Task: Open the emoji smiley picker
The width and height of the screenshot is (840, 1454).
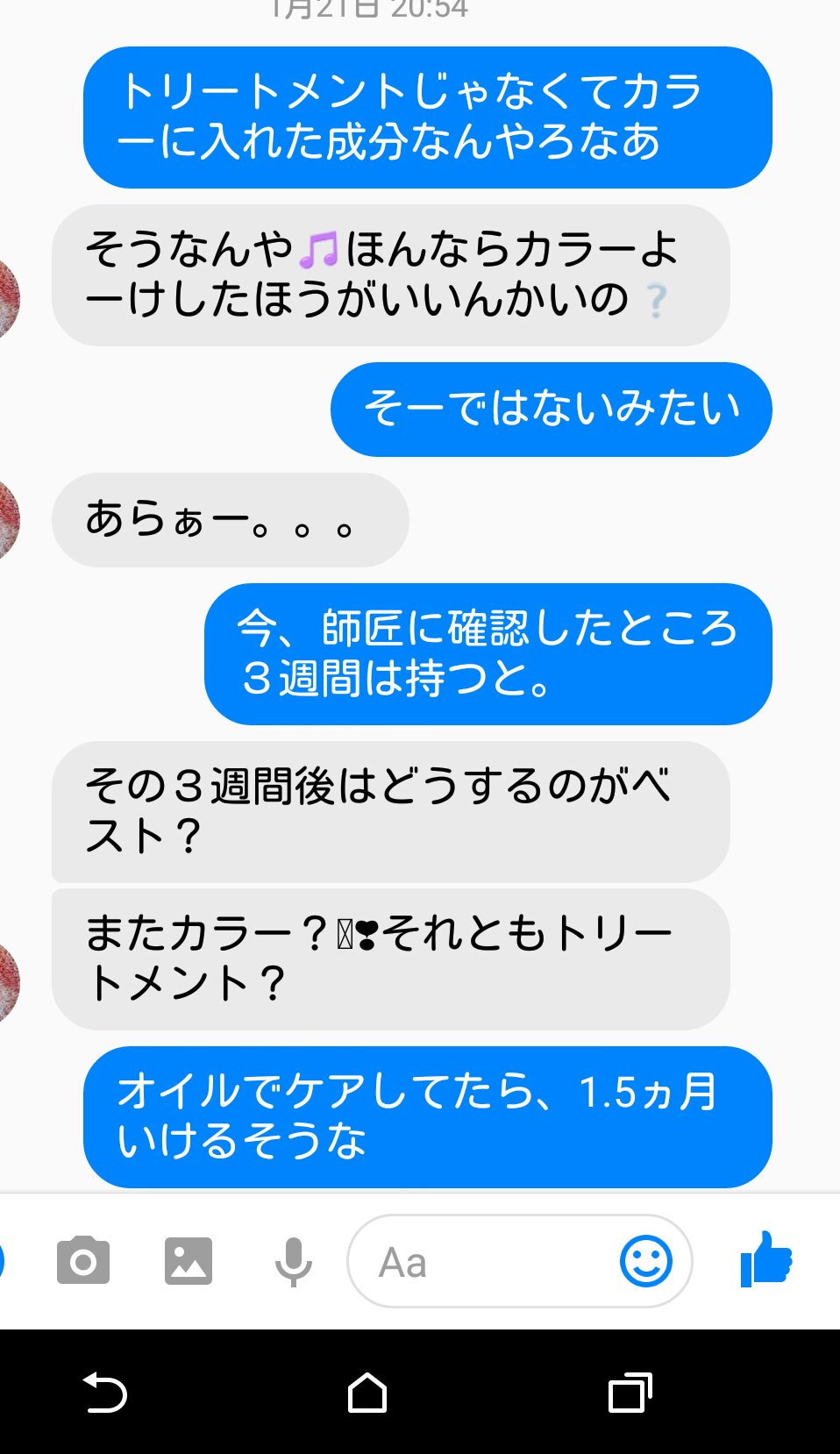Action: tap(646, 1261)
